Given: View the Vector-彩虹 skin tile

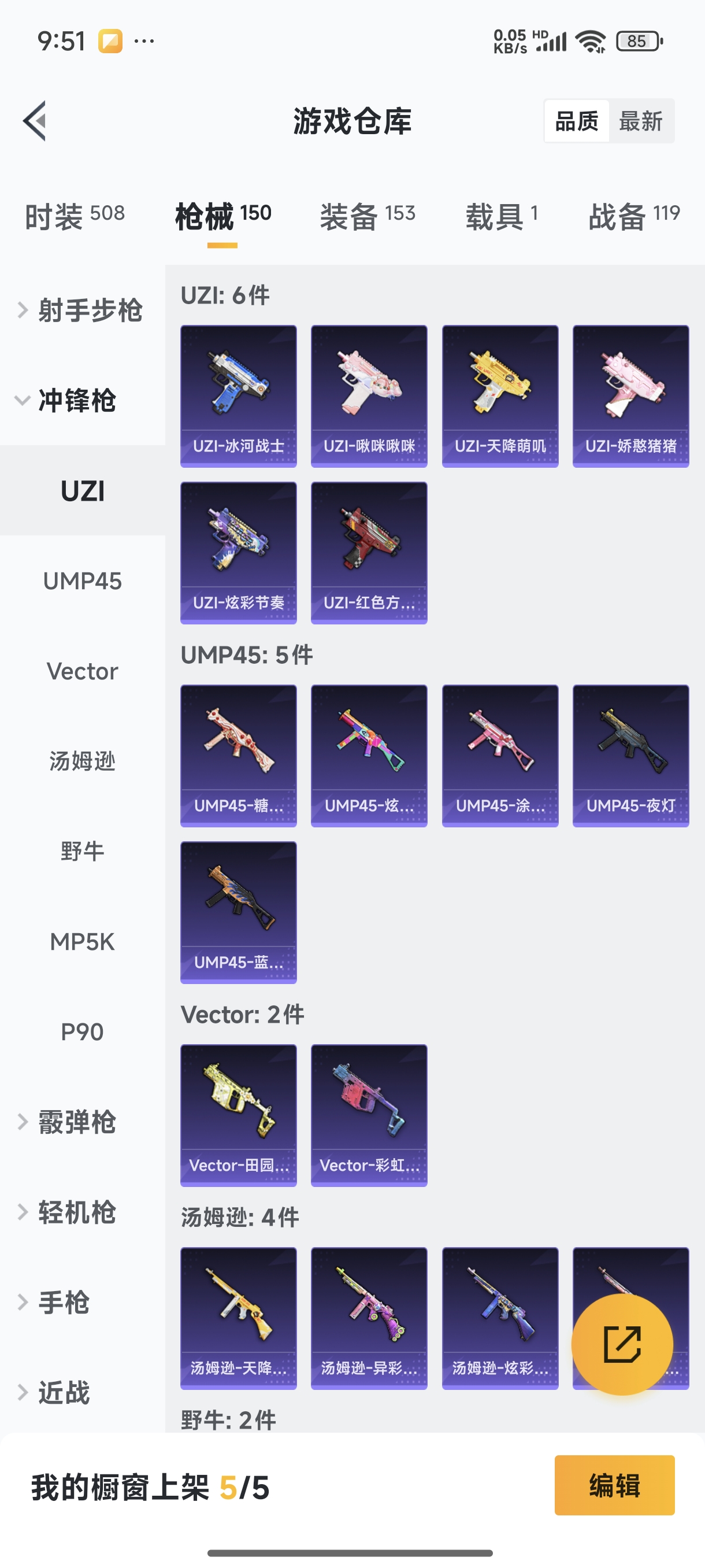Looking at the screenshot, I should (x=369, y=1115).
